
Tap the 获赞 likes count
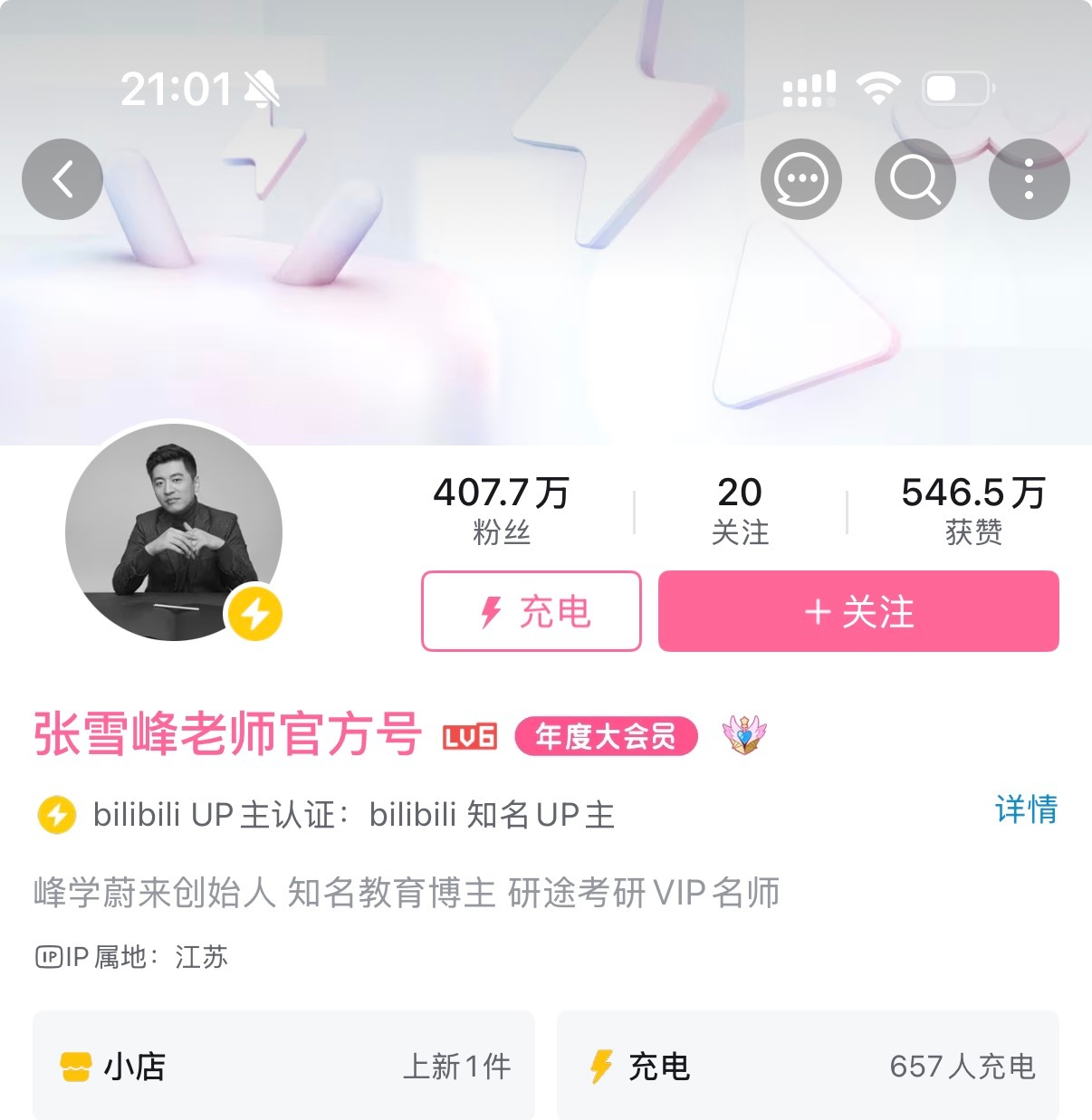[971, 507]
